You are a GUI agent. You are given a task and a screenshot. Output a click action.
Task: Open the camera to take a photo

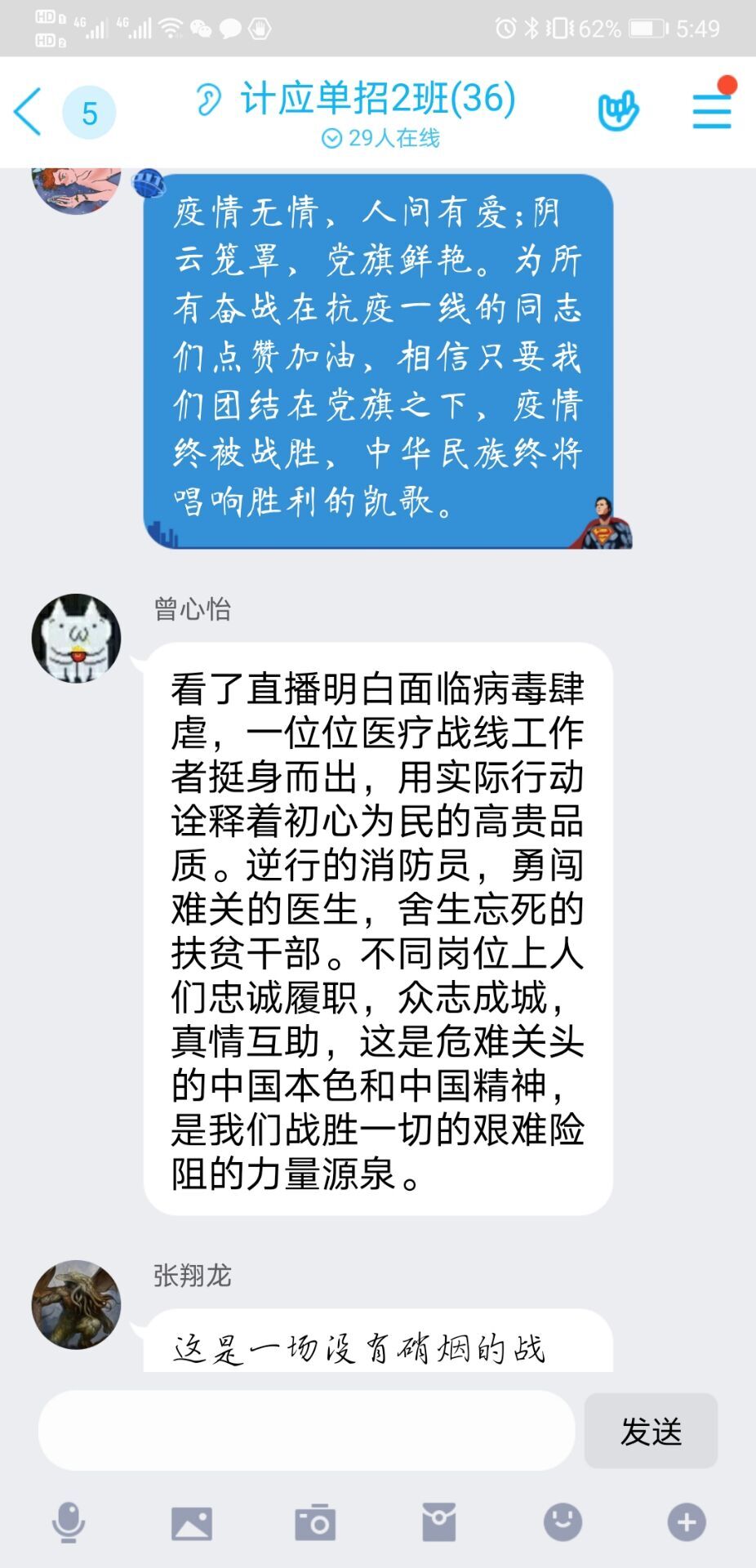(315, 1522)
